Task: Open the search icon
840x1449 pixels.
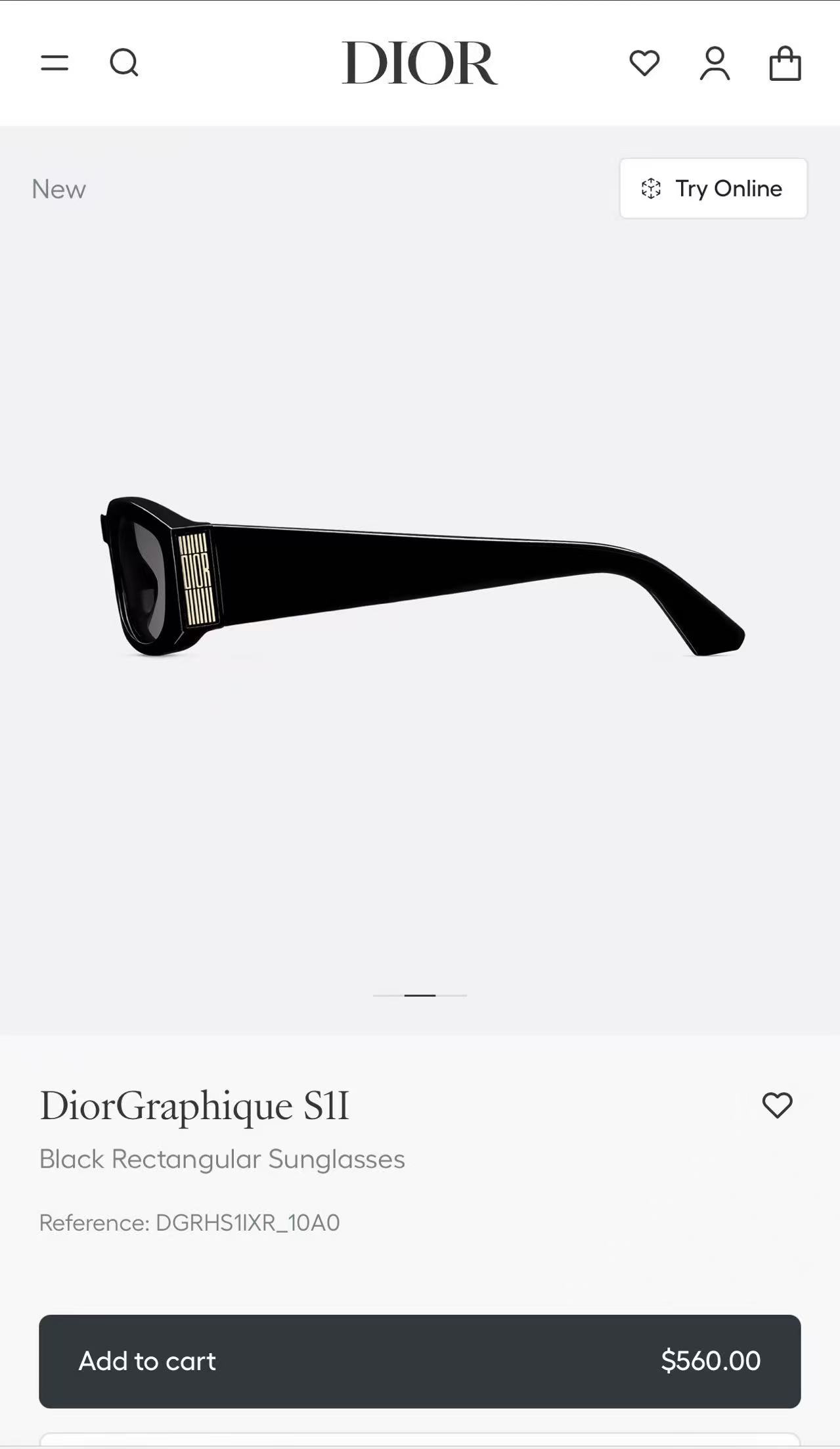Action: [x=123, y=63]
